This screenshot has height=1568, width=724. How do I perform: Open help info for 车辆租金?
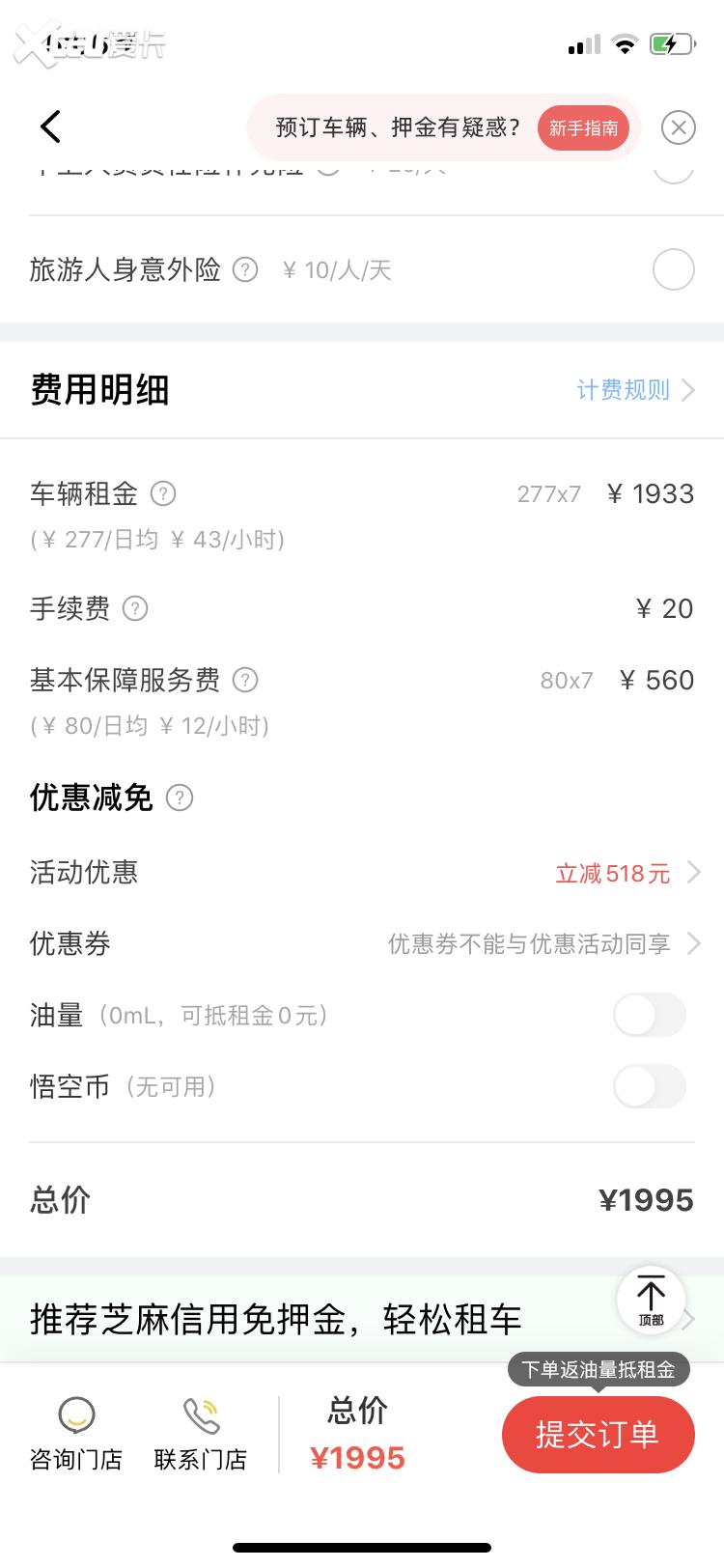click(163, 493)
